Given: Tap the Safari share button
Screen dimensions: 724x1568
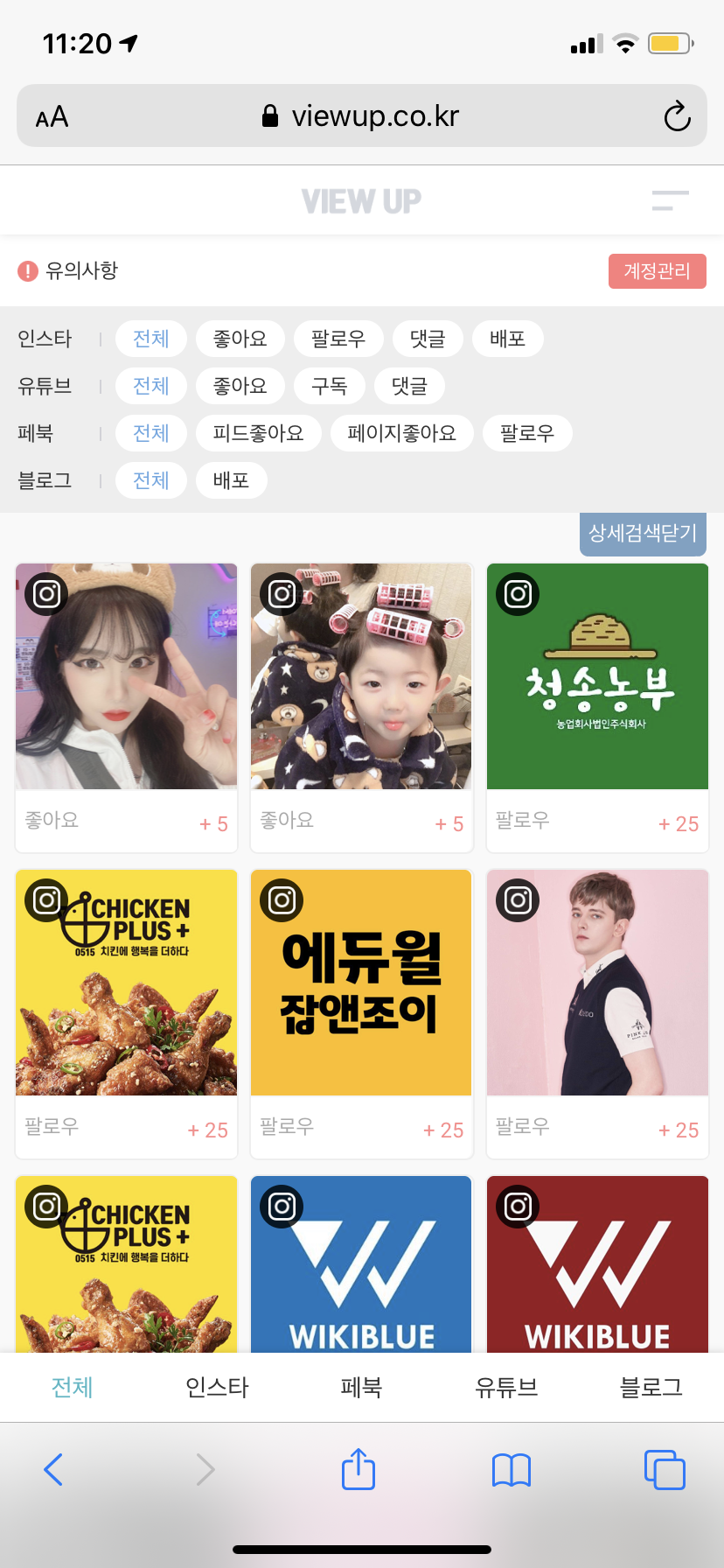Looking at the screenshot, I should tap(358, 1469).
